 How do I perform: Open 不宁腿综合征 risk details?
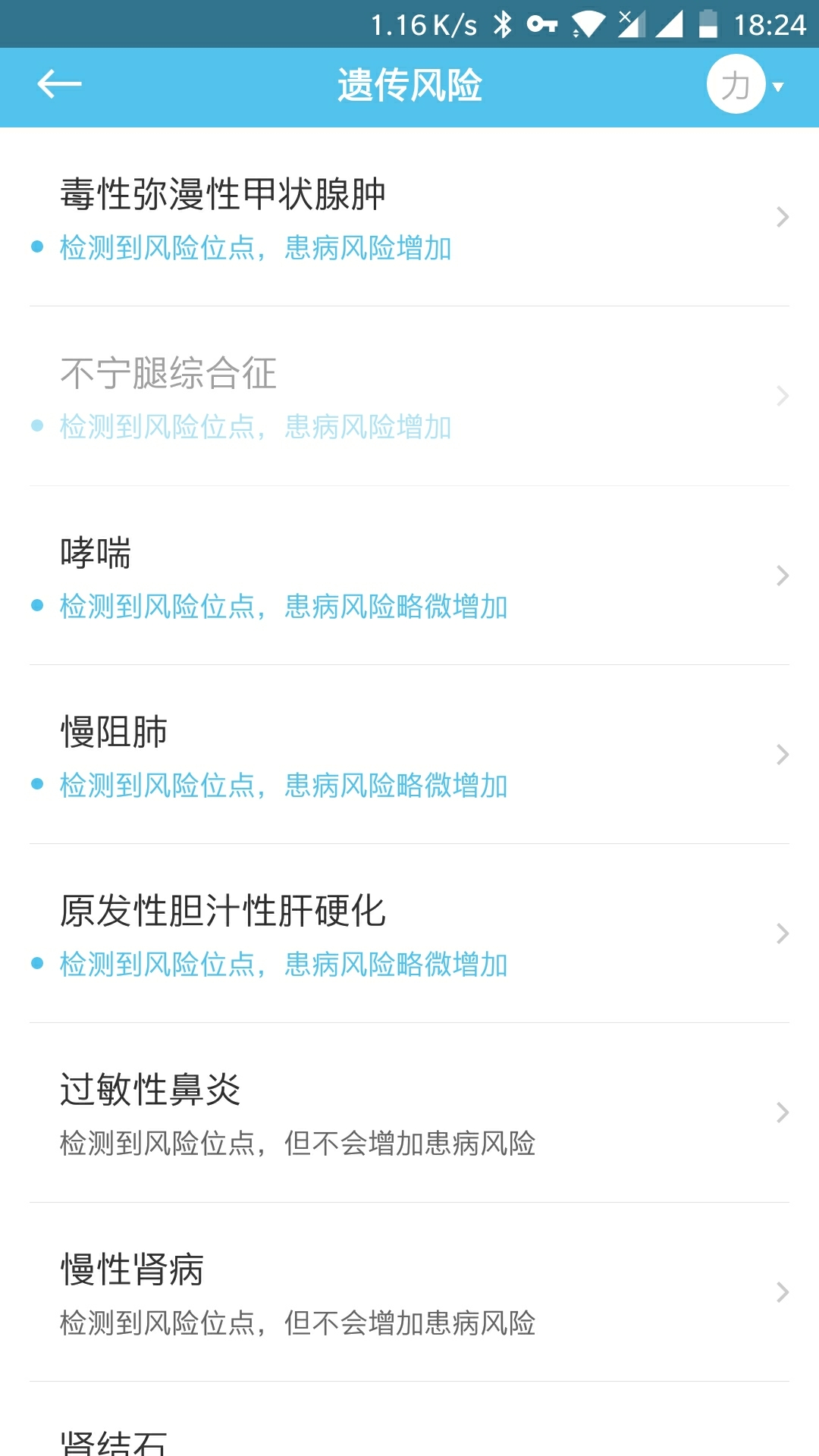point(409,397)
